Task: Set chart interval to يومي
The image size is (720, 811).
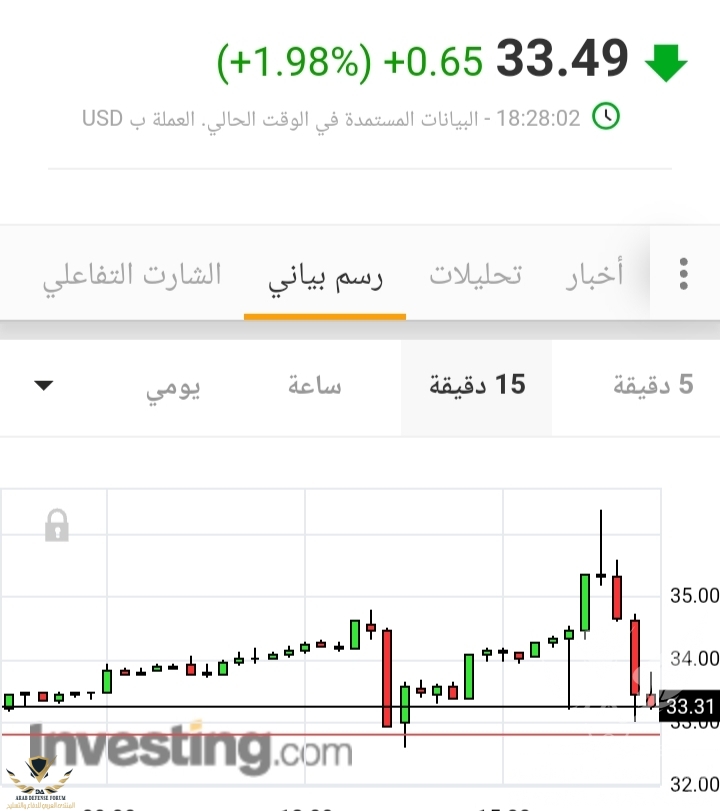Action: [x=173, y=387]
